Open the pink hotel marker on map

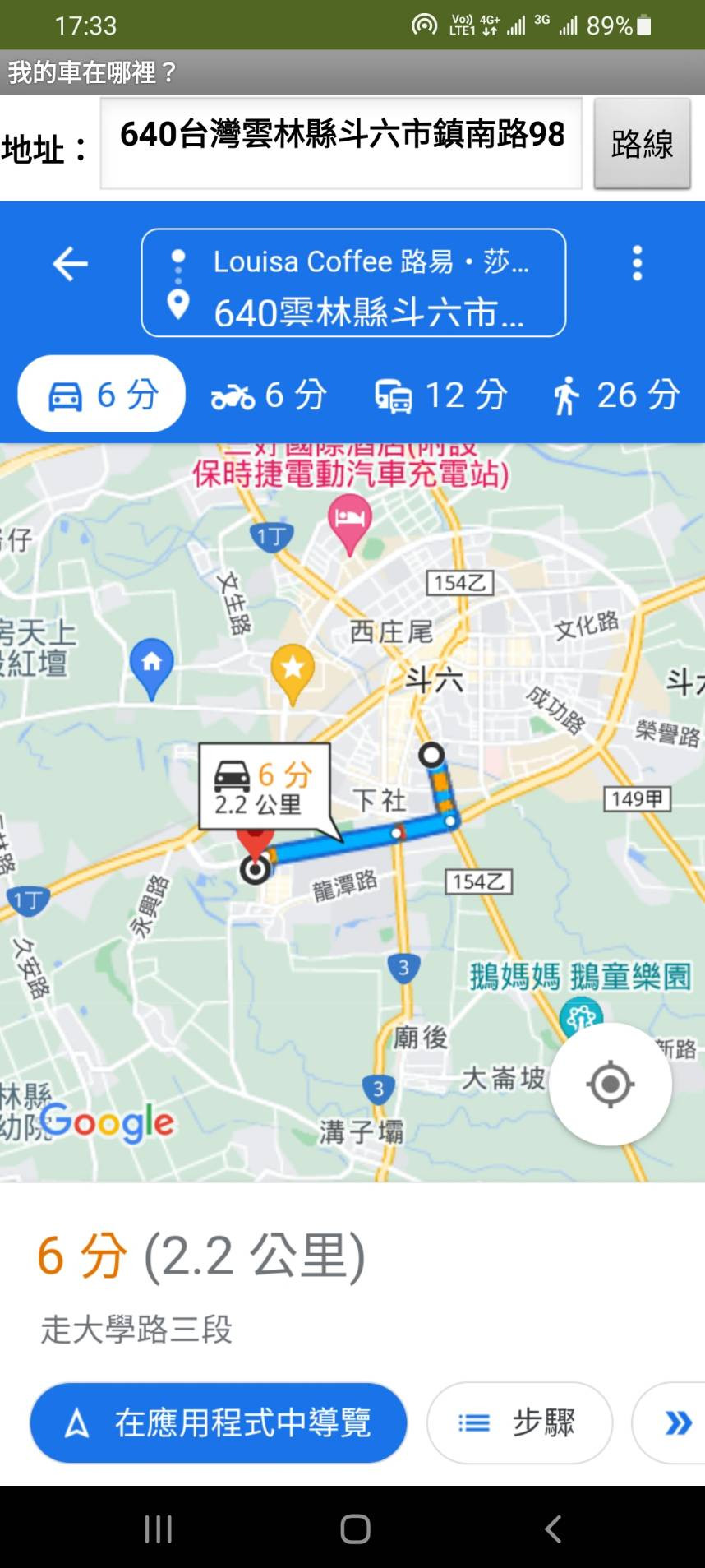[x=349, y=522]
